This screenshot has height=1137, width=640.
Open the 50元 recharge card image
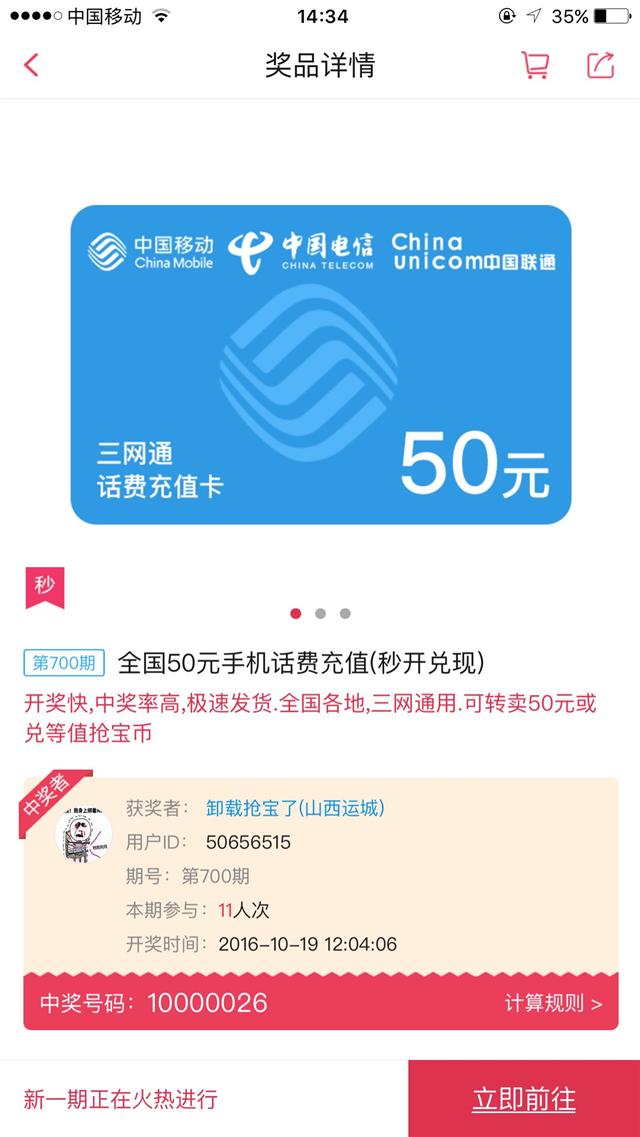coord(320,364)
